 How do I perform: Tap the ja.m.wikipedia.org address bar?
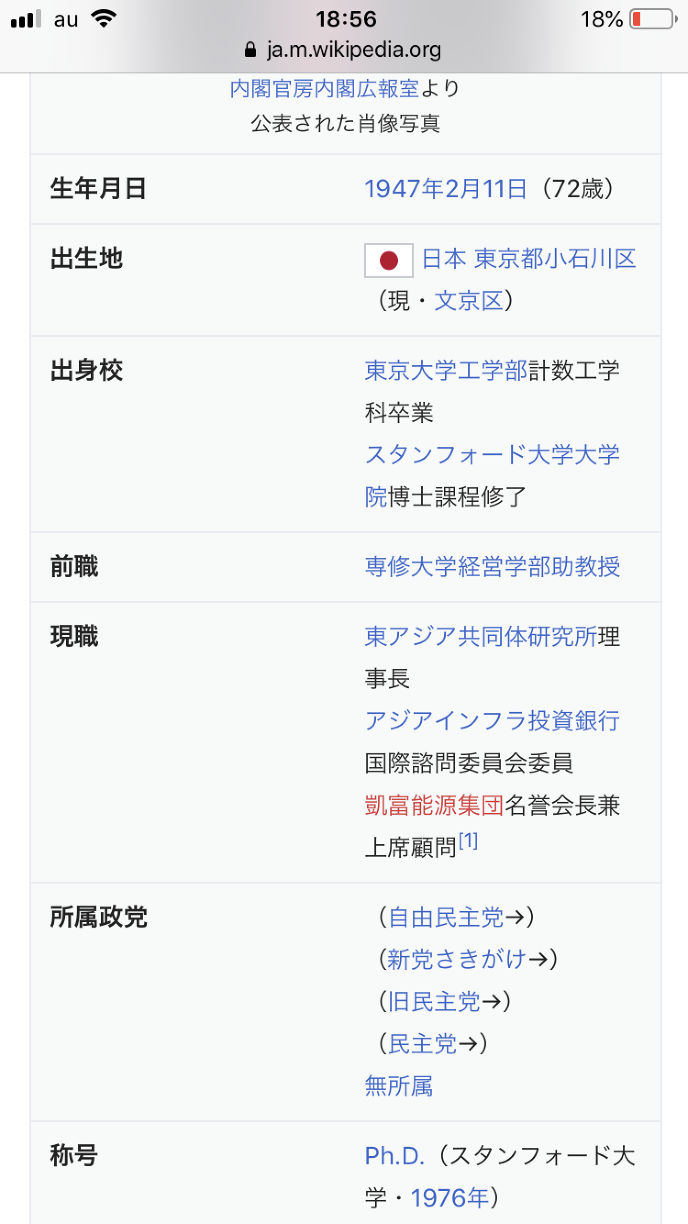pos(343,49)
